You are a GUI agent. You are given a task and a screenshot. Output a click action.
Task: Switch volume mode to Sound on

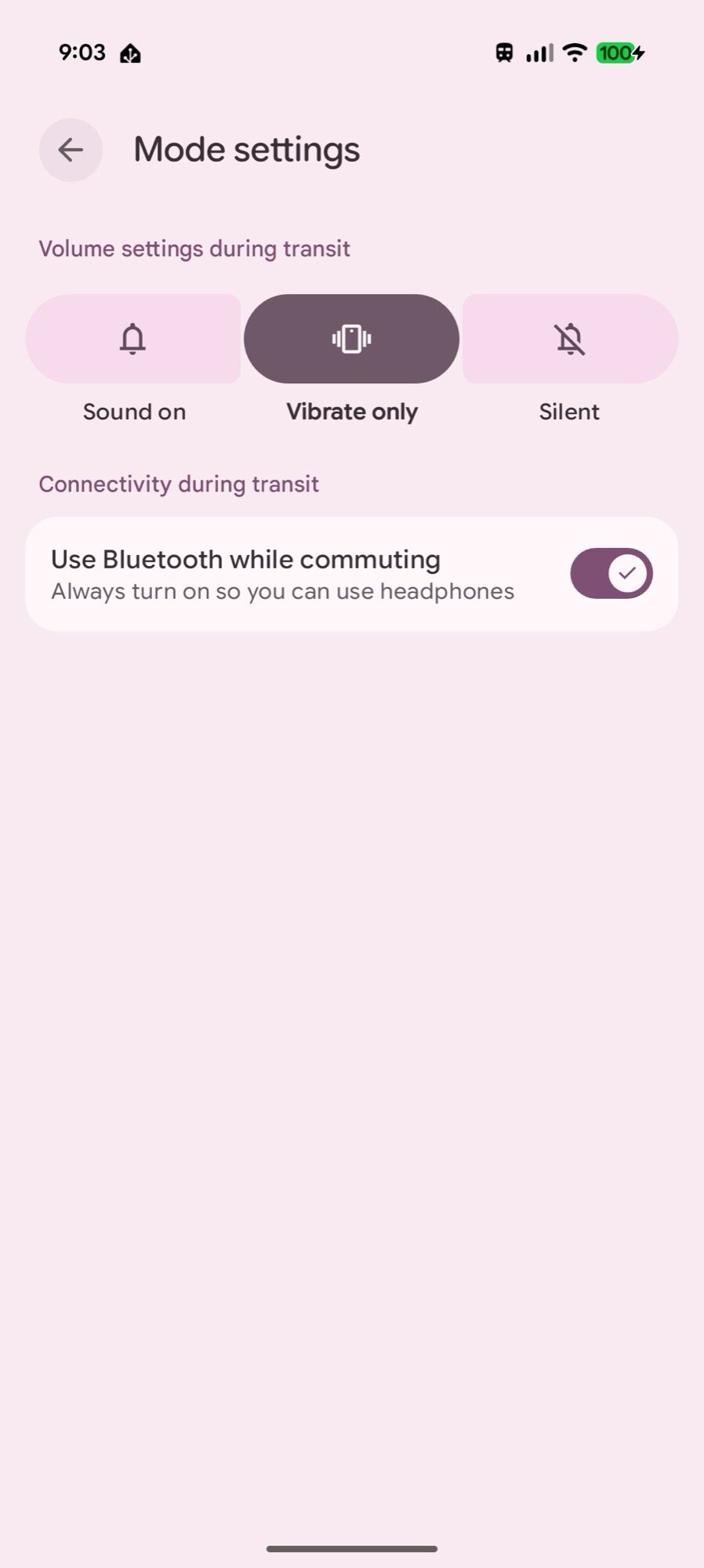click(x=133, y=339)
